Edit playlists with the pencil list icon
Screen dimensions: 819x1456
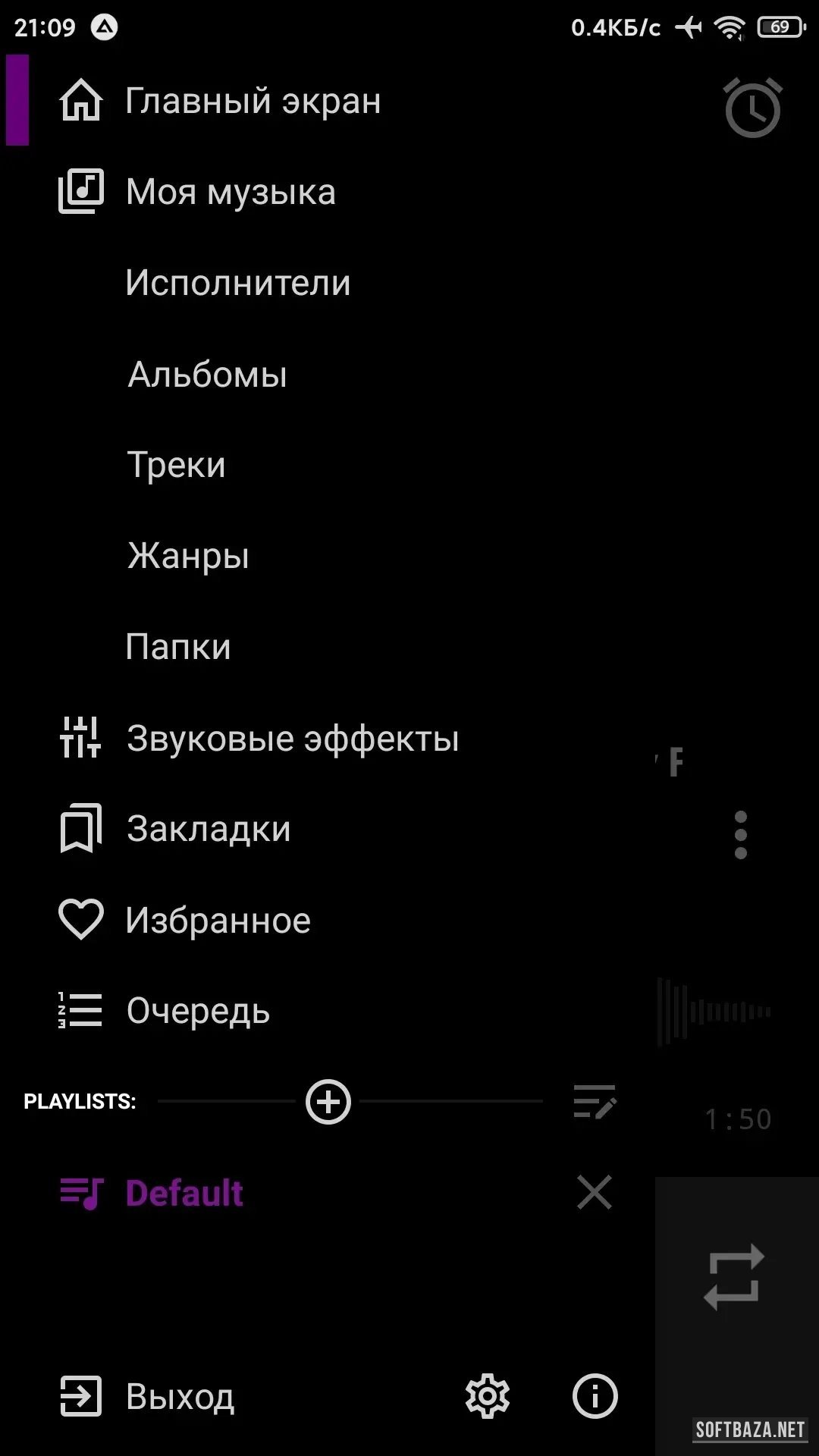pyautogui.click(x=595, y=1102)
